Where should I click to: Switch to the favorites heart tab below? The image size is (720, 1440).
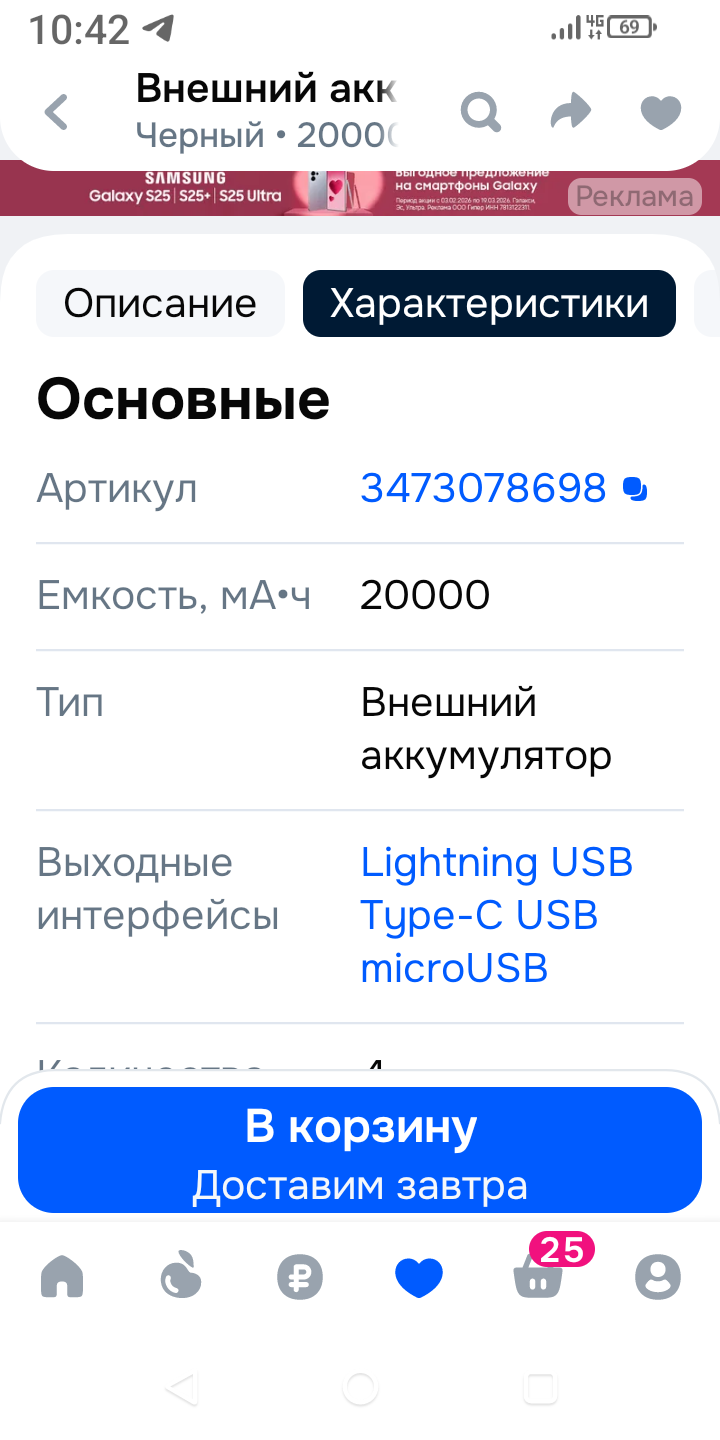tap(419, 1277)
